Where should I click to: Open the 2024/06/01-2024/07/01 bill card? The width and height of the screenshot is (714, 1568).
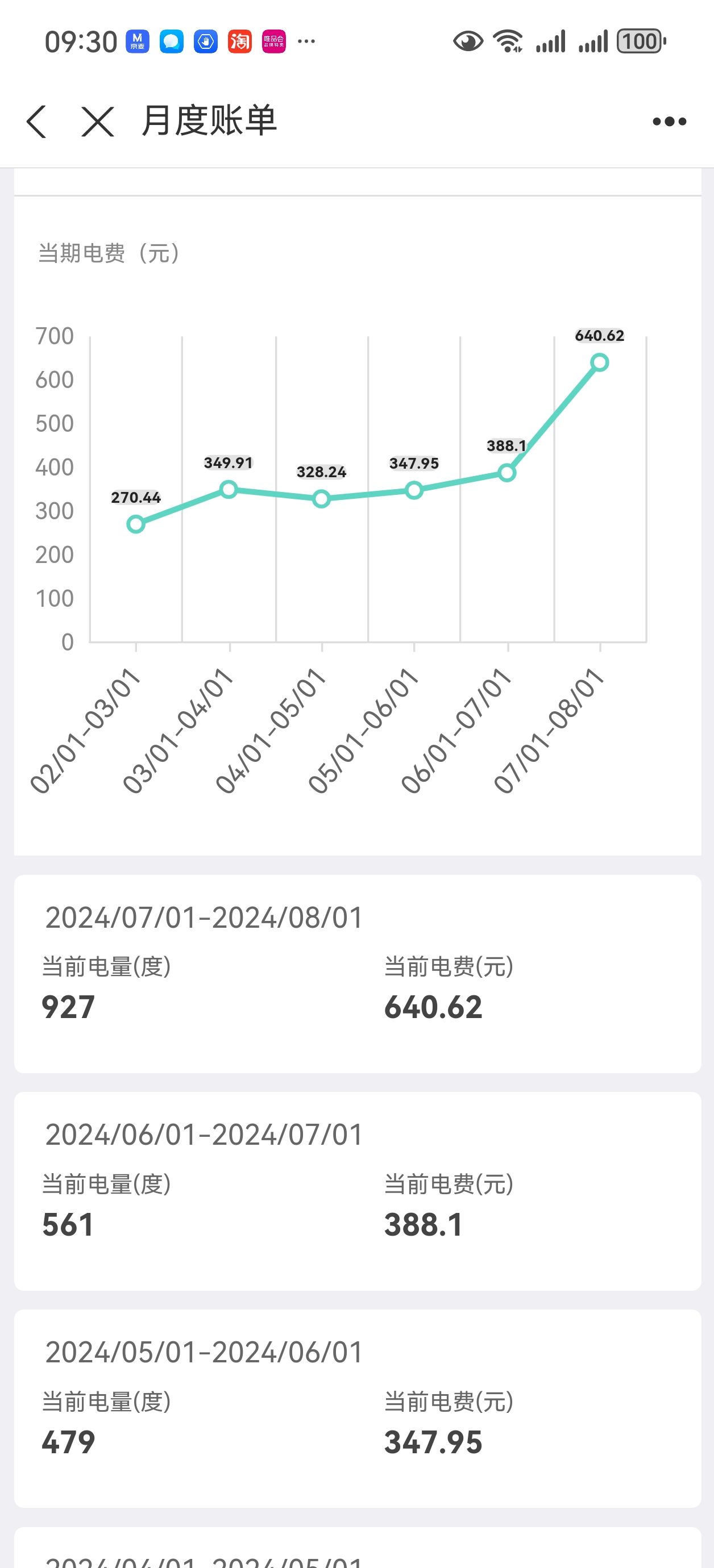tap(358, 1191)
